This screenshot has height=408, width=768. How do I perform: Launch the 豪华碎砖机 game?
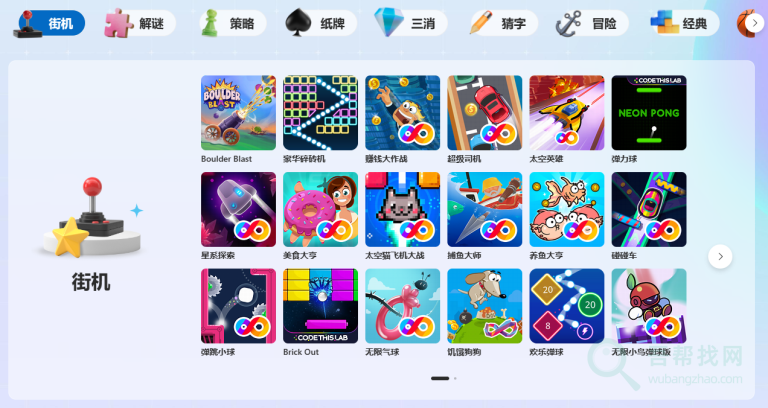(x=320, y=113)
